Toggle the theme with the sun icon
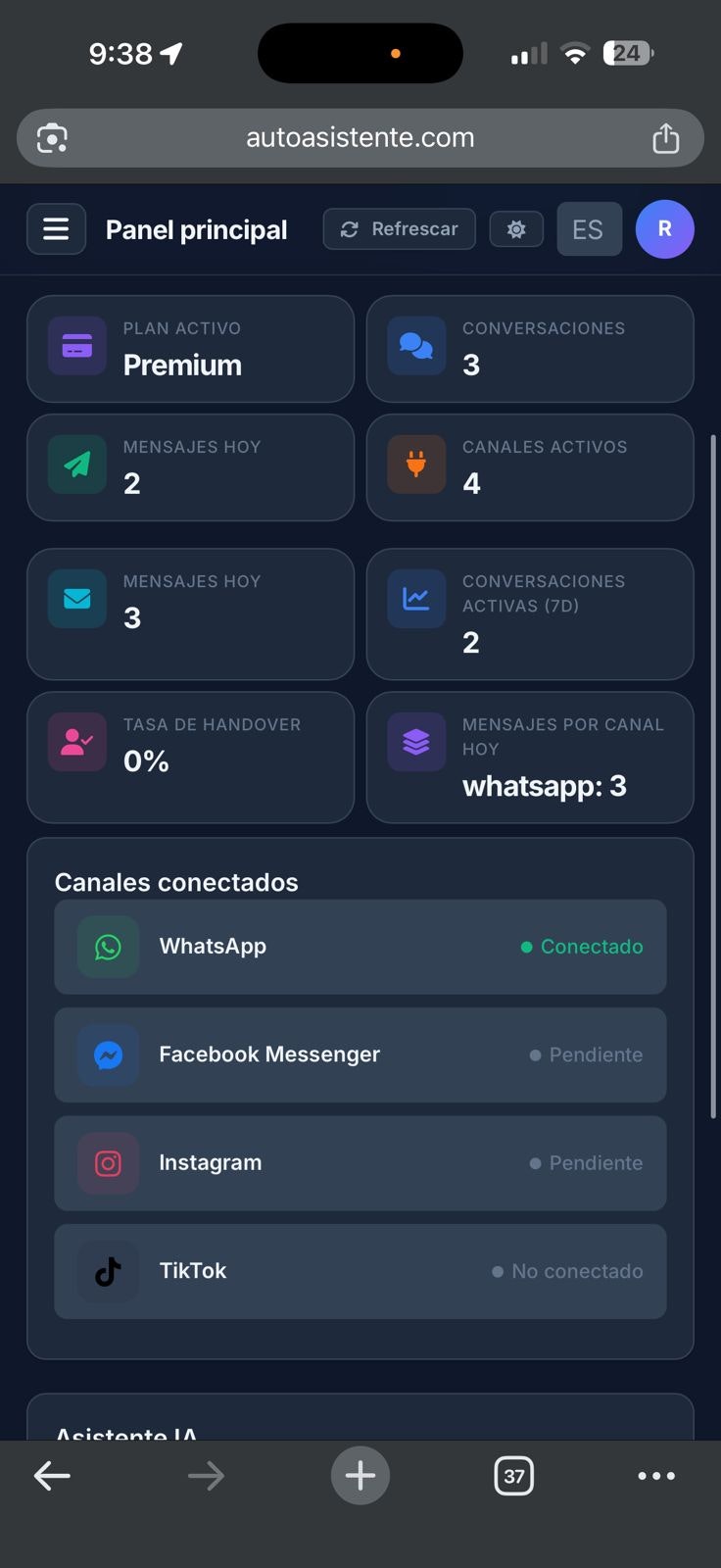The width and height of the screenshot is (721, 1568). point(516,229)
